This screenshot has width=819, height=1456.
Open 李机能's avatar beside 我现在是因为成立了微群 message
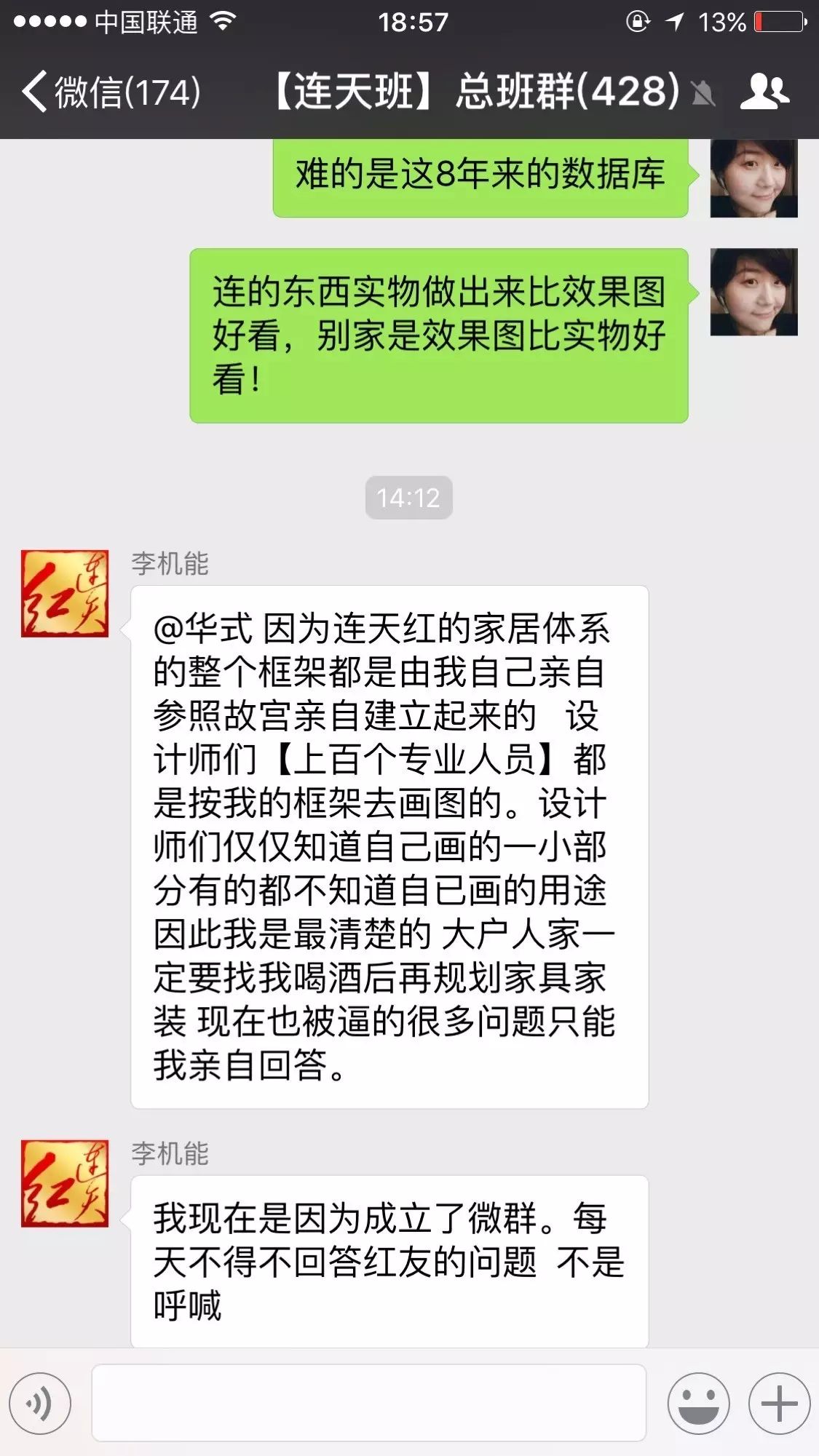[x=65, y=1183]
